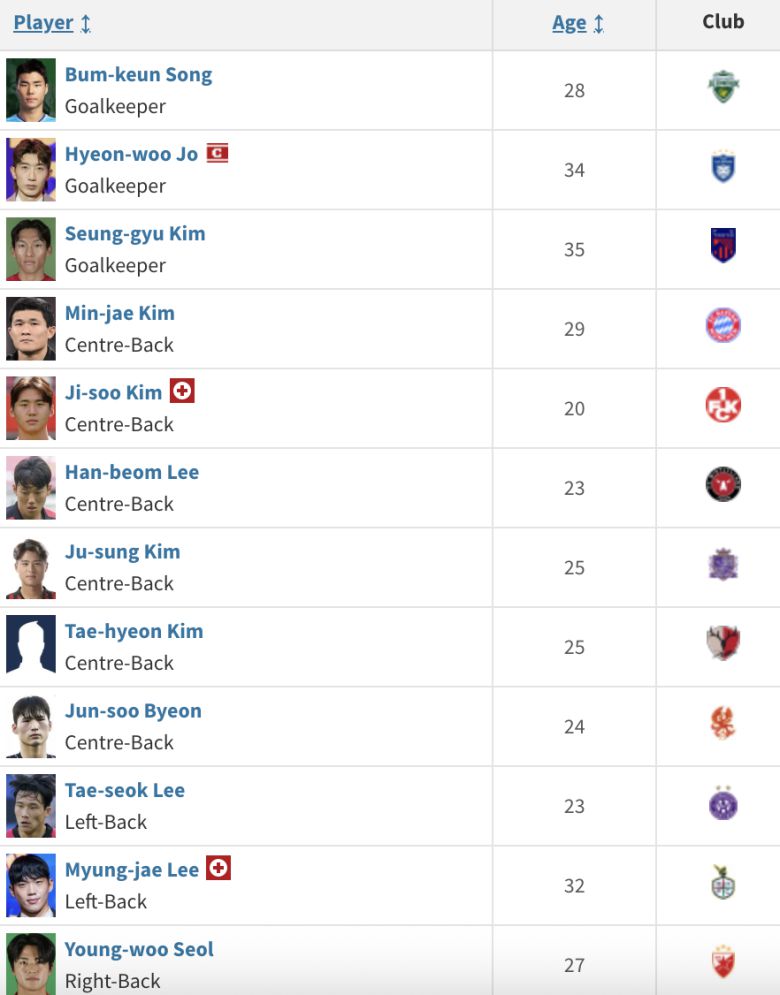Tap the captain badge next to Hyeon-woo Jo

(217, 153)
